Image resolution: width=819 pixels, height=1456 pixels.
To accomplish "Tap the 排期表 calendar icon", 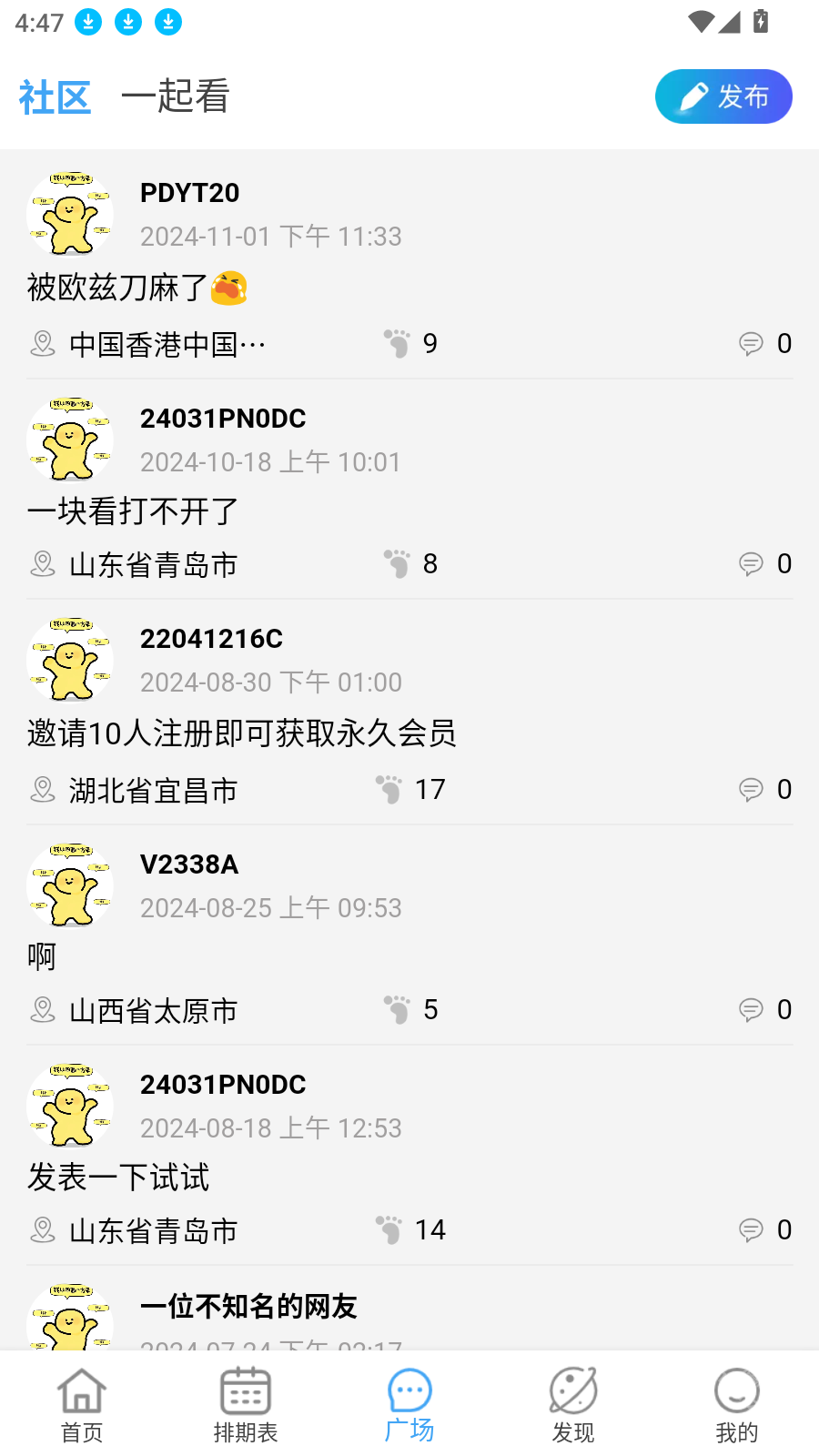I will click(x=245, y=1391).
